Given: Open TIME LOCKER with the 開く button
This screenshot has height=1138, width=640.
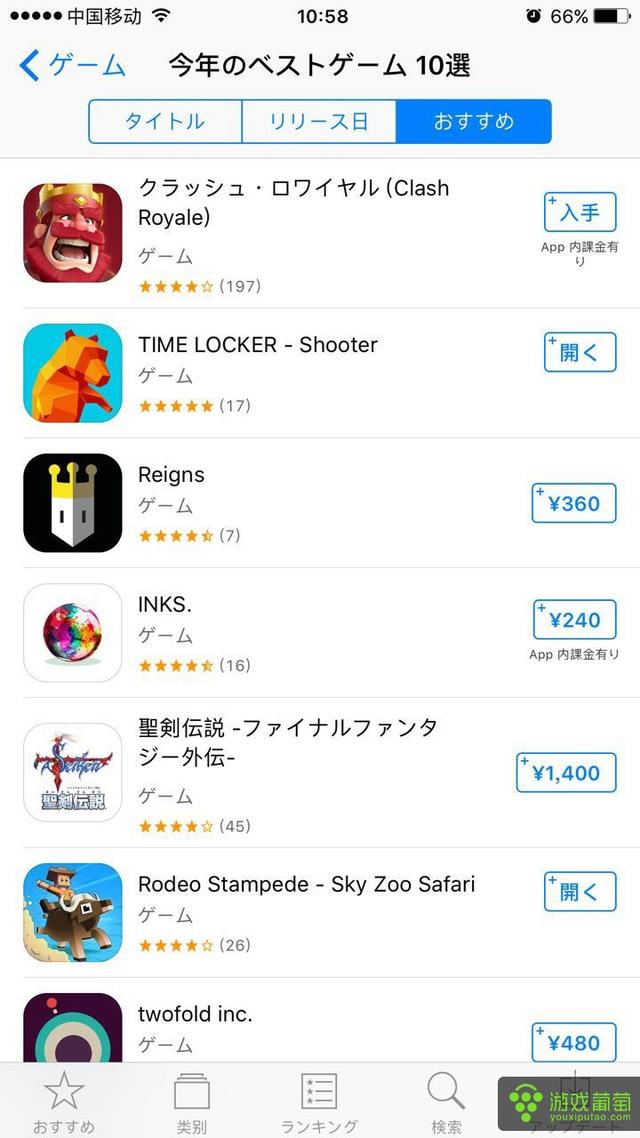Looking at the screenshot, I should click(x=580, y=352).
